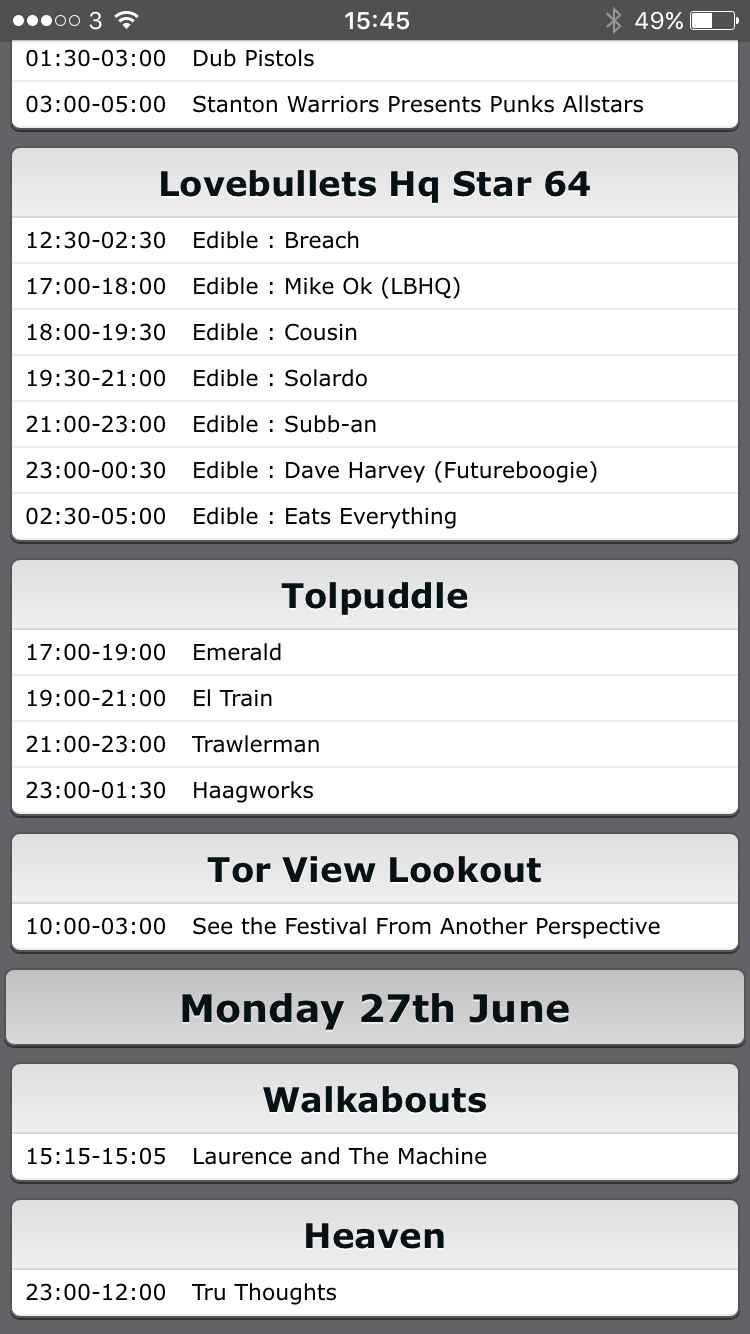
Task: Open Laurence and The Machine walkabout
Action: pos(375,1157)
